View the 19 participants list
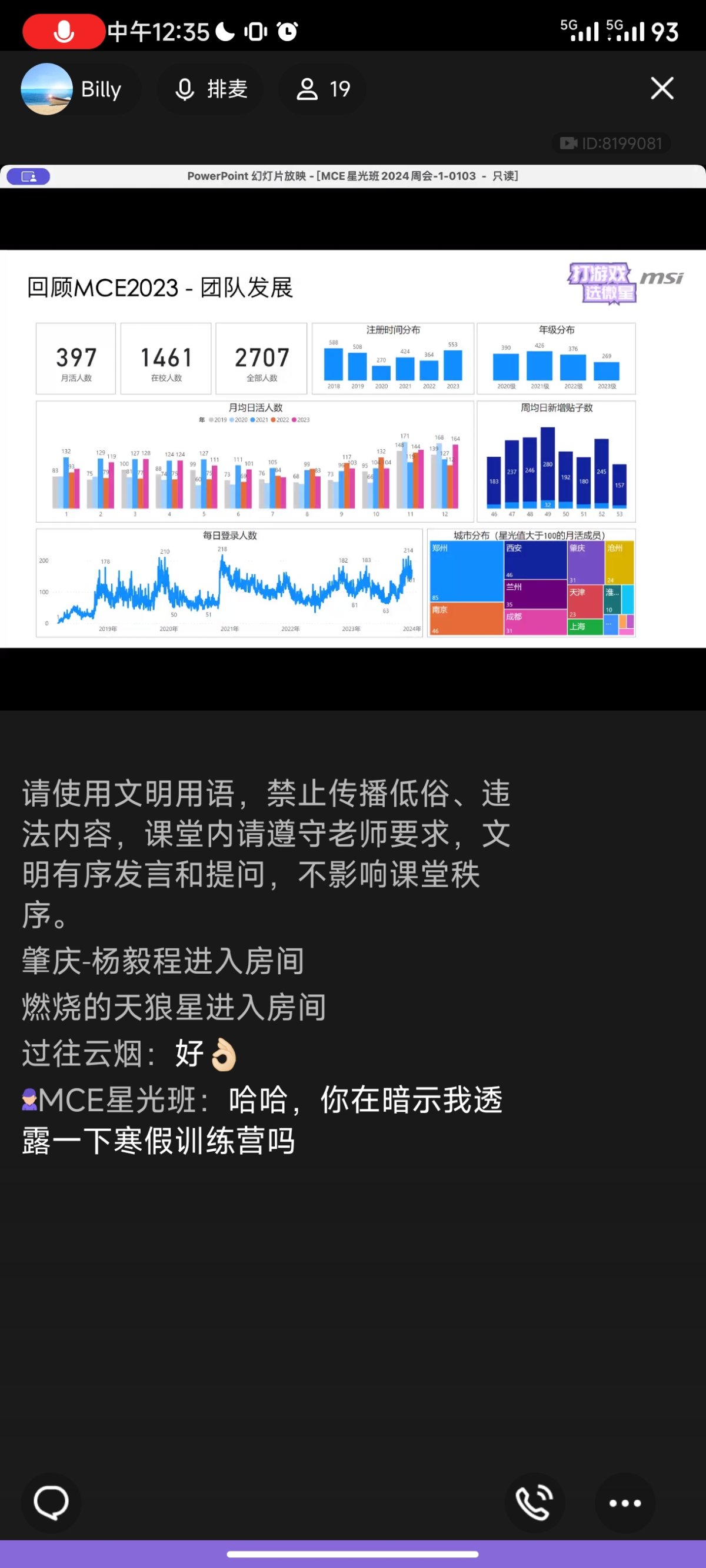706x1568 pixels. point(323,89)
